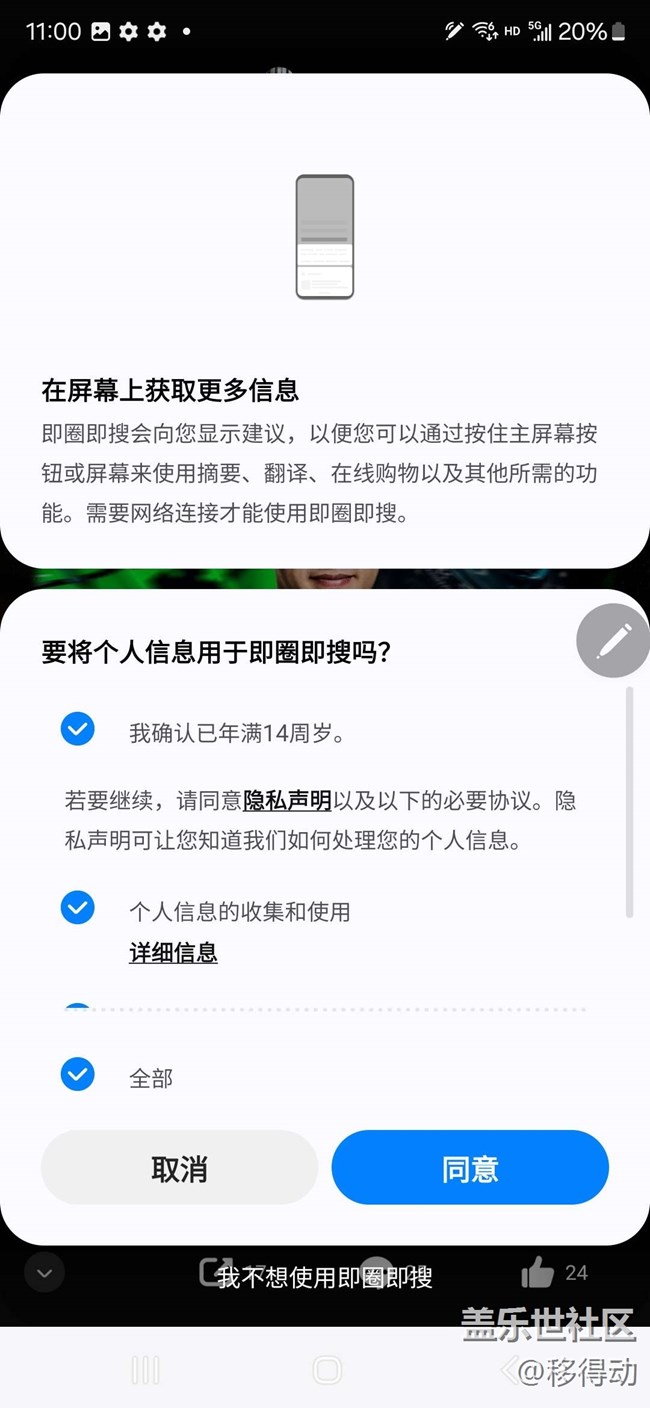Toggle the 个人信息的收集和使用 checkbox
The height and width of the screenshot is (1408, 650).
tap(78, 908)
